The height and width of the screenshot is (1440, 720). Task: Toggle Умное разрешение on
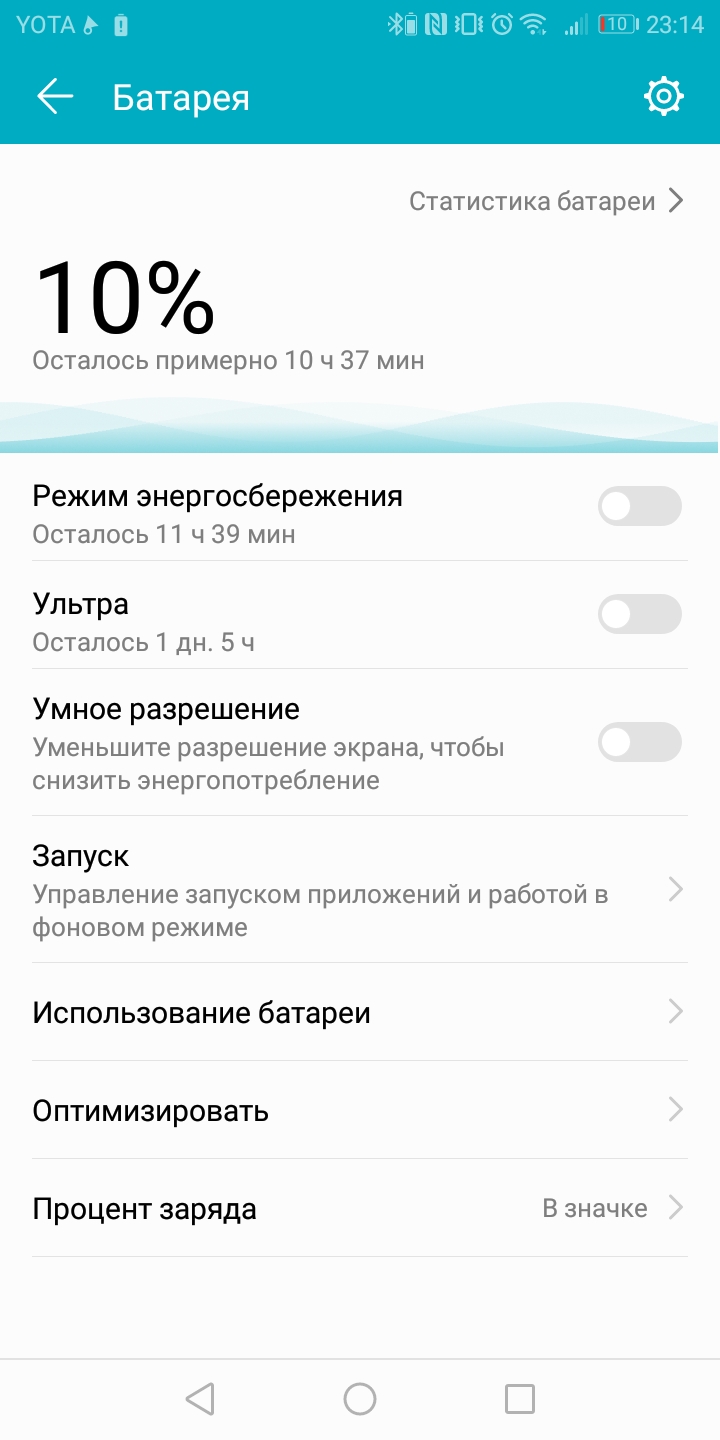[640, 742]
